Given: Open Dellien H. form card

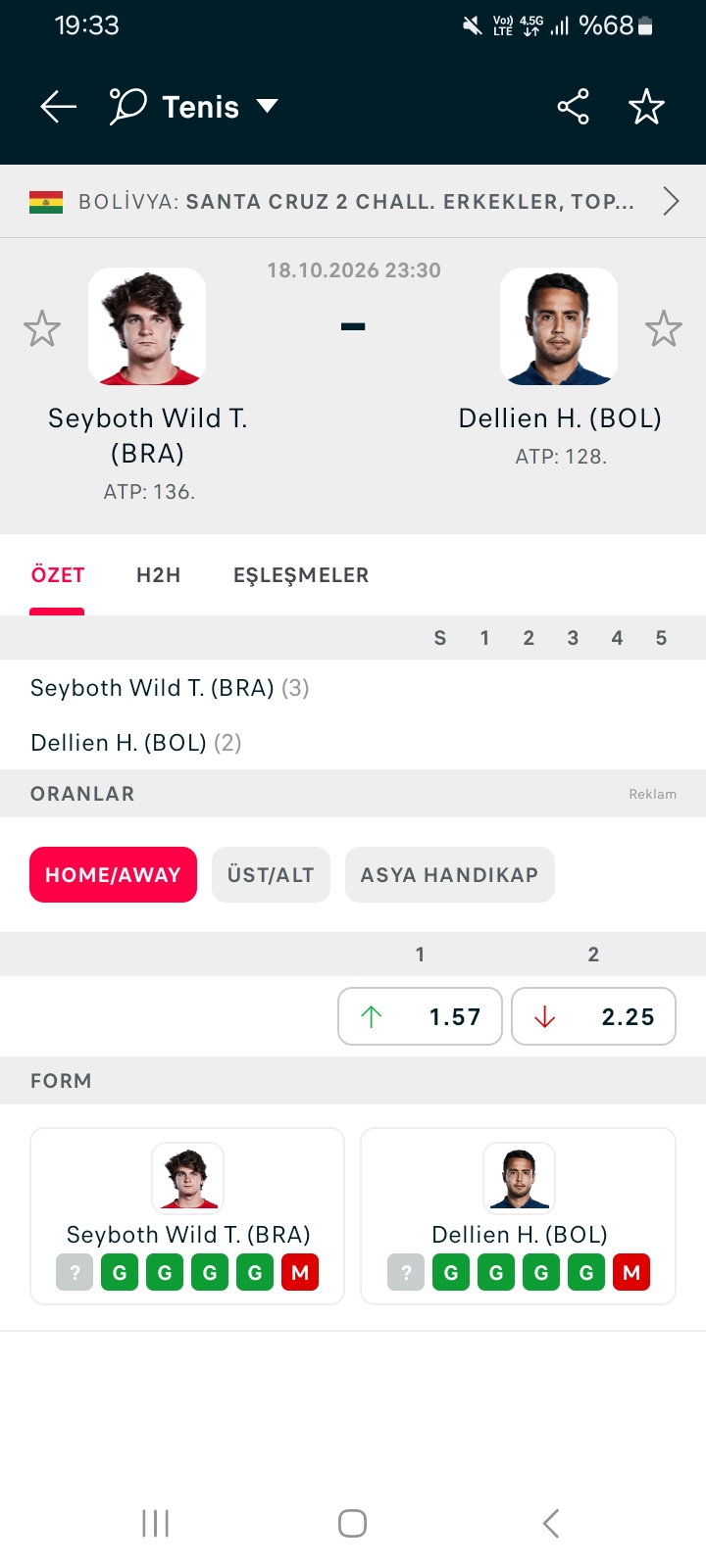Looking at the screenshot, I should 519,1216.
